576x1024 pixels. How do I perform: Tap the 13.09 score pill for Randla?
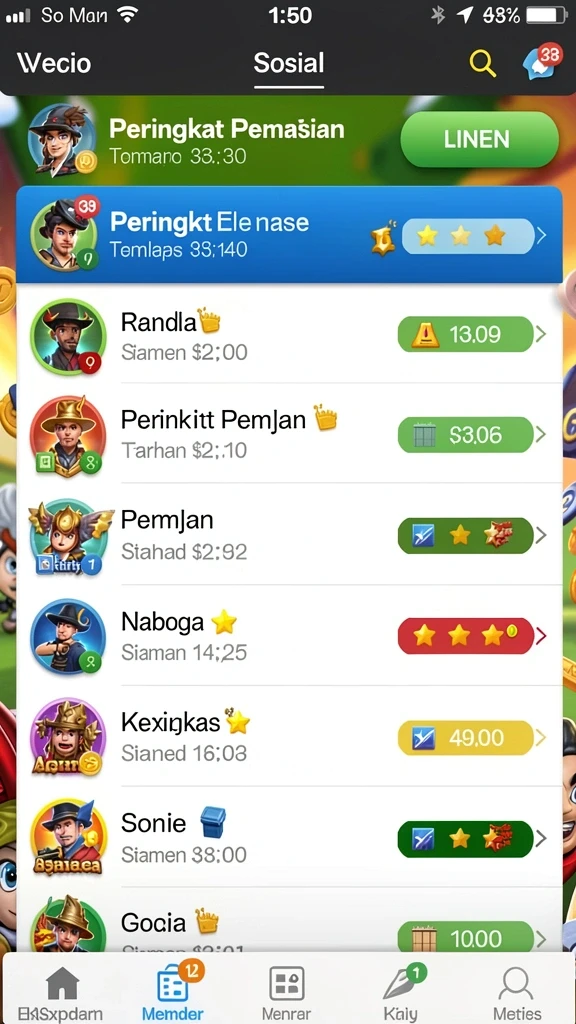pyautogui.click(x=466, y=334)
